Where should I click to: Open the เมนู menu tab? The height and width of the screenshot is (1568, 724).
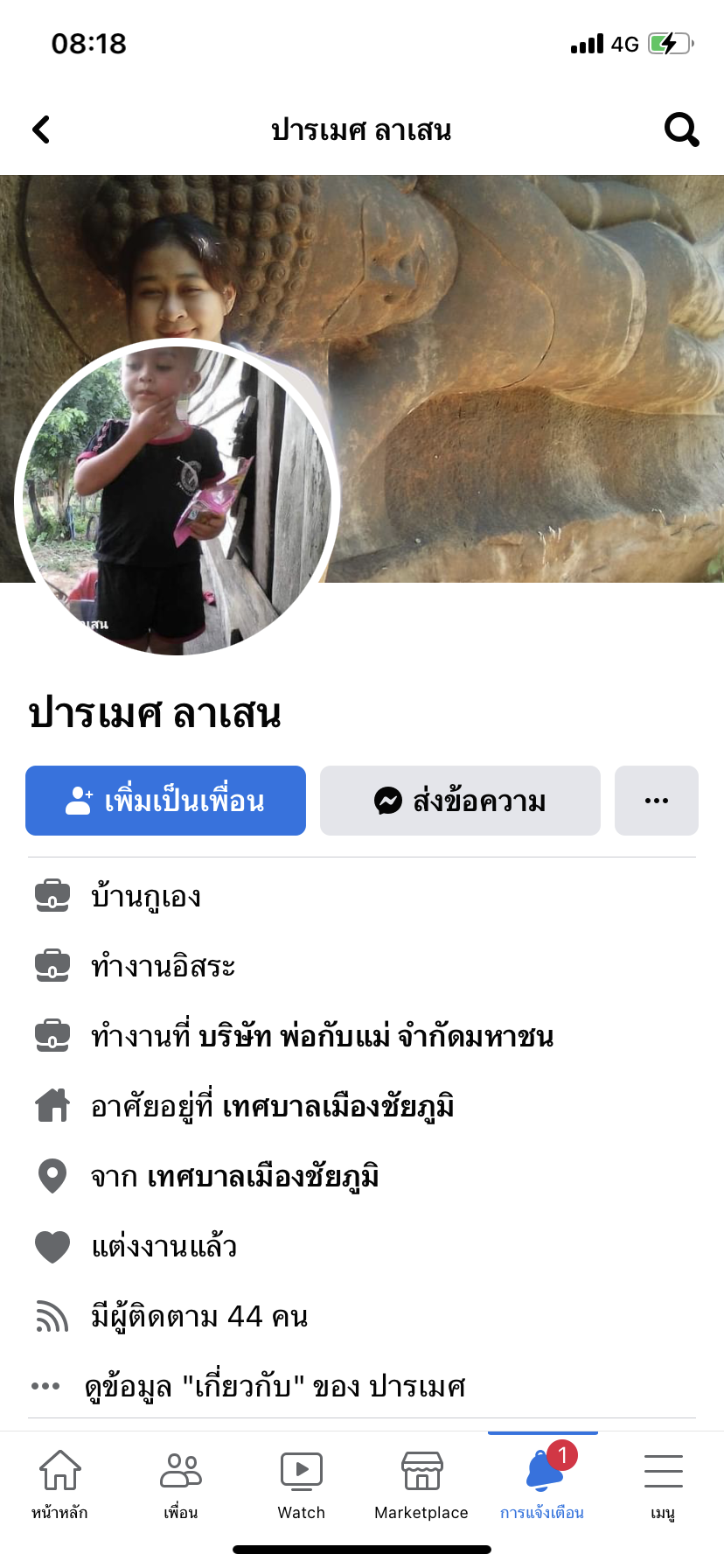click(x=663, y=1484)
